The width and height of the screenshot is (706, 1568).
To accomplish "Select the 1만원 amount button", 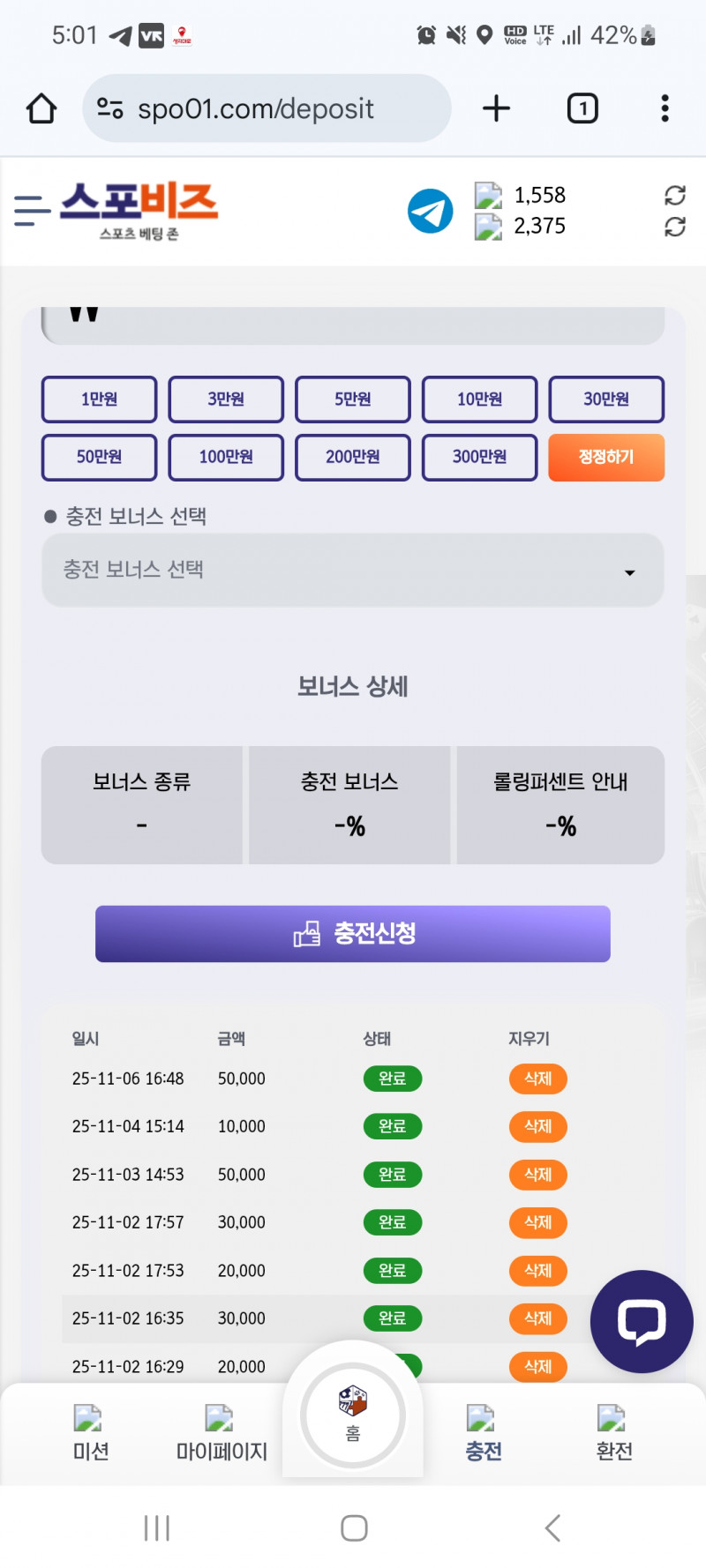I will point(99,399).
